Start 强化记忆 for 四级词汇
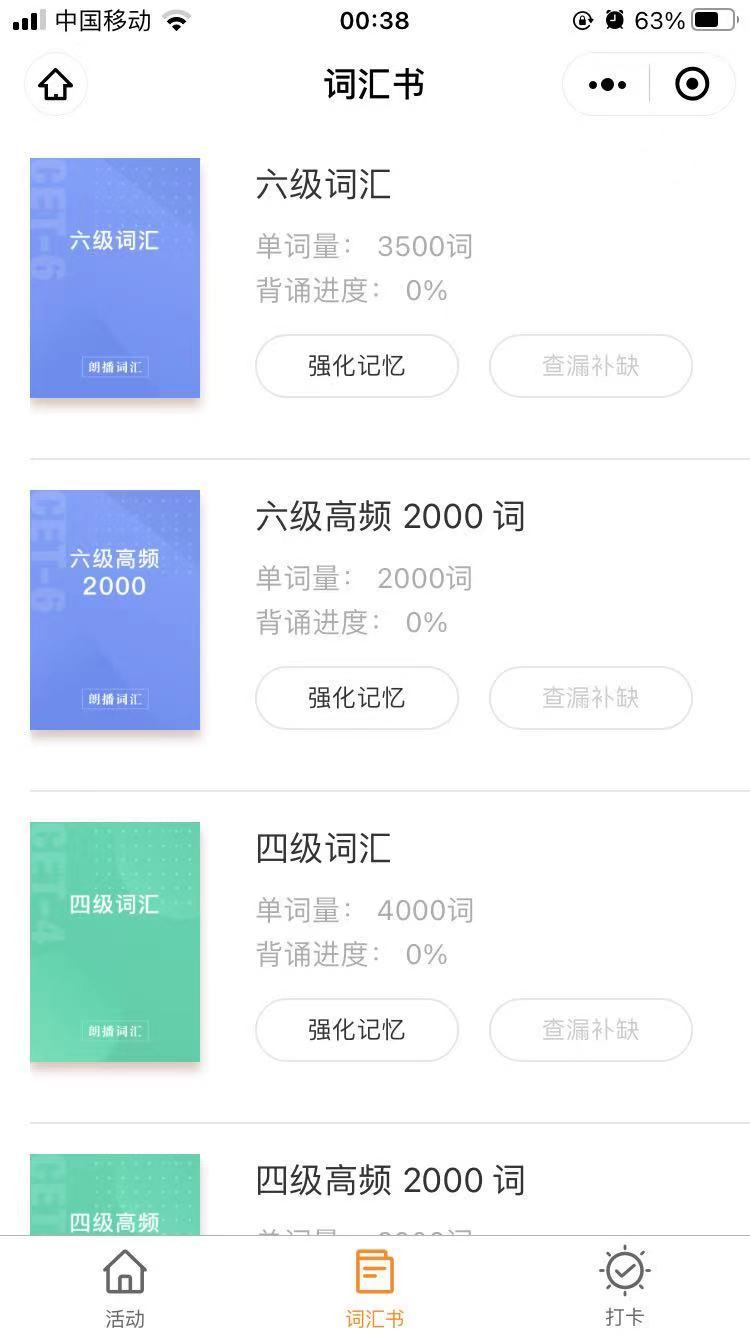The height and width of the screenshot is (1334, 750). coord(357,1030)
